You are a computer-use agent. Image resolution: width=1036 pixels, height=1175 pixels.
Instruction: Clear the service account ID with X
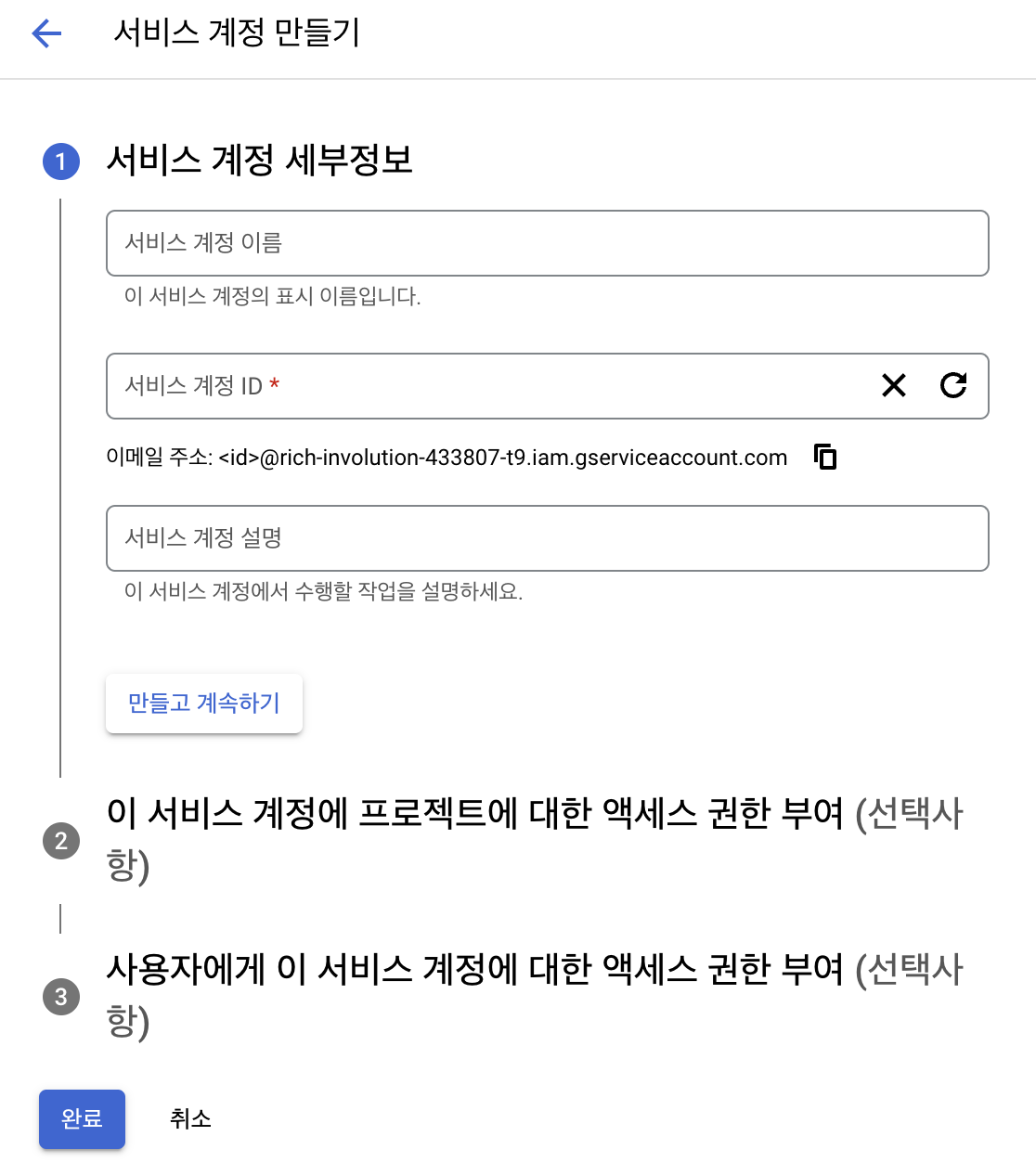click(893, 385)
